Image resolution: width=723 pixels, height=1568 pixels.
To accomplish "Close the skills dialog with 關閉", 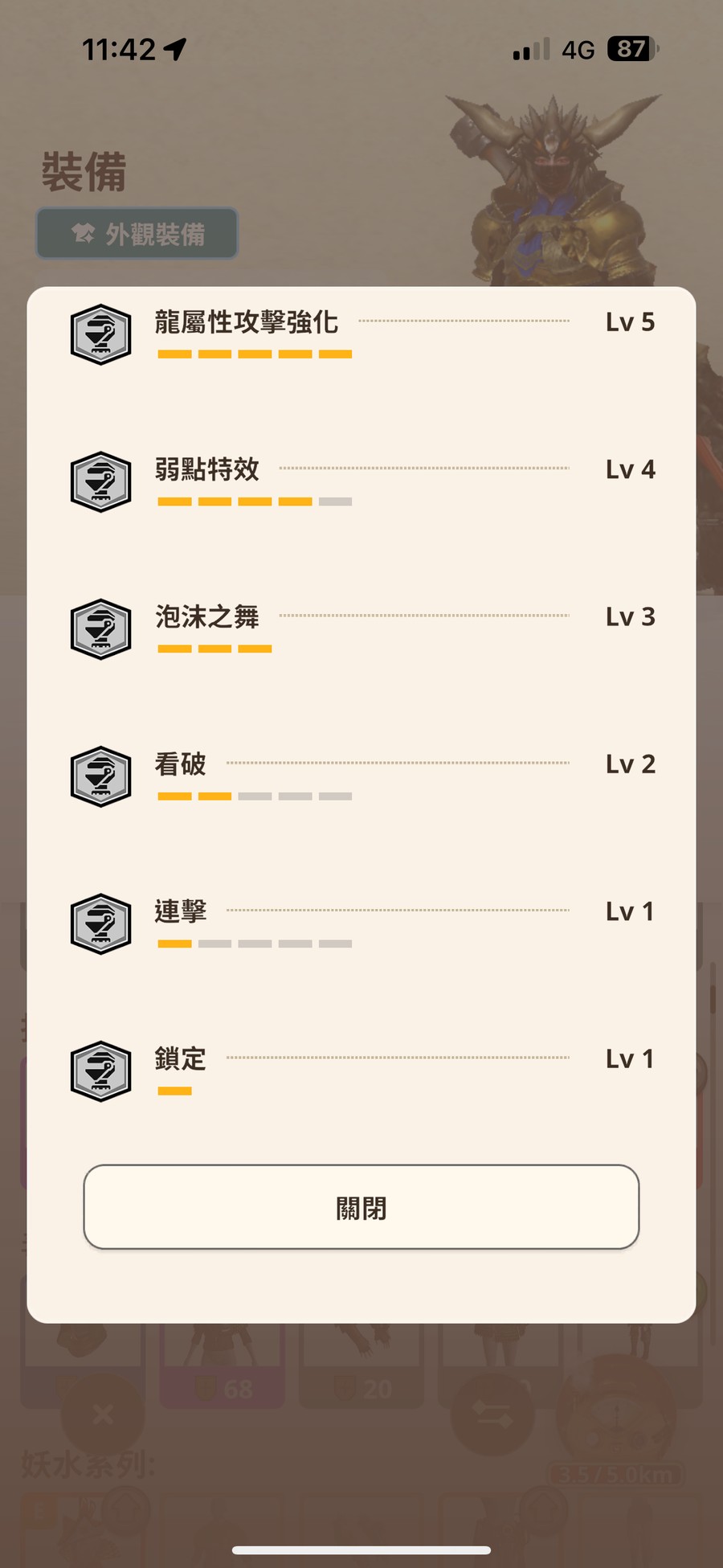I will pos(361,1207).
